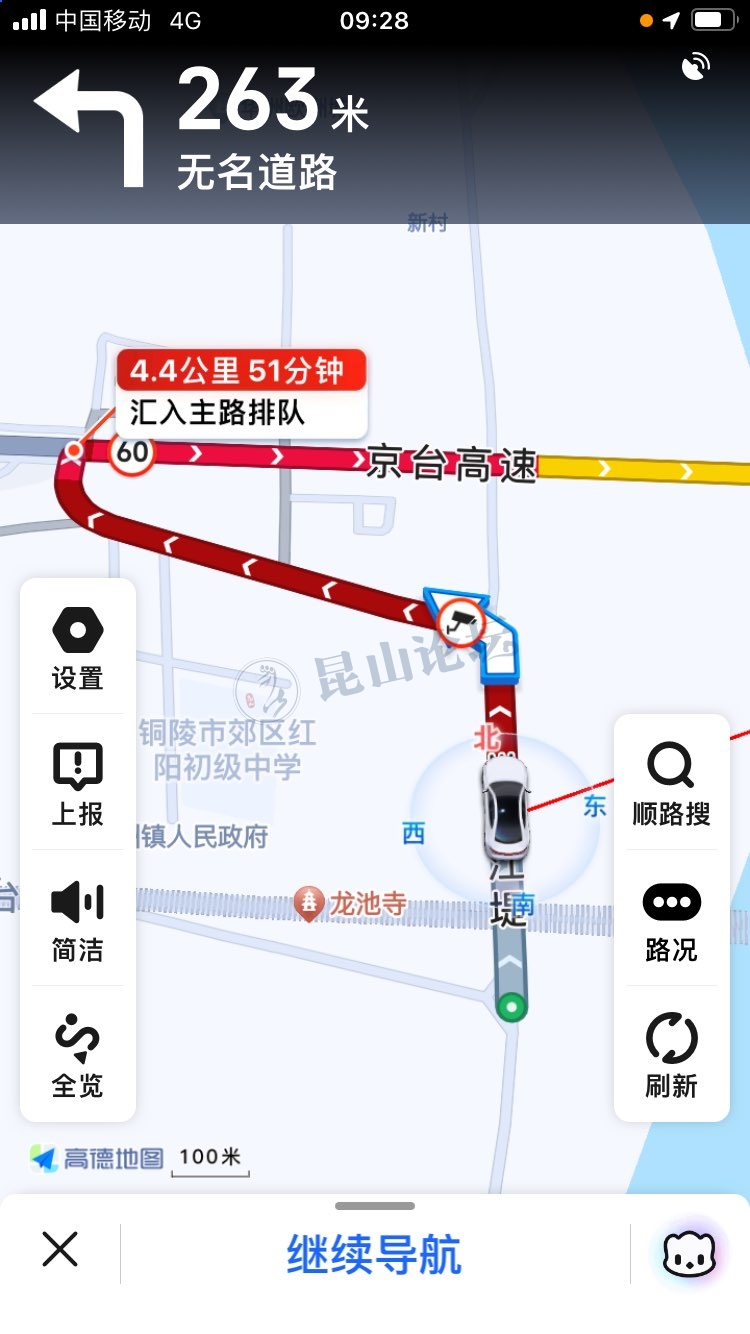Open the satellite signal icon
The width and height of the screenshot is (750, 1334).
[x=696, y=67]
